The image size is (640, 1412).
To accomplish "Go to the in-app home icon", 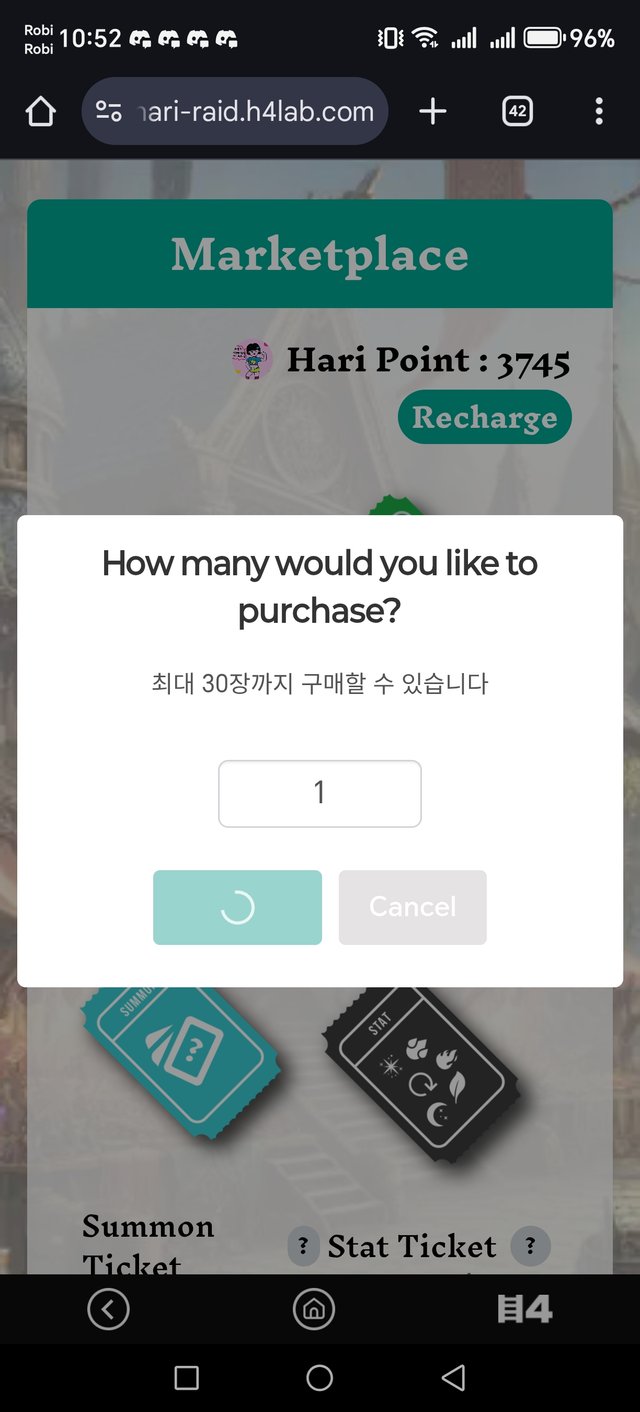I will (x=313, y=1308).
